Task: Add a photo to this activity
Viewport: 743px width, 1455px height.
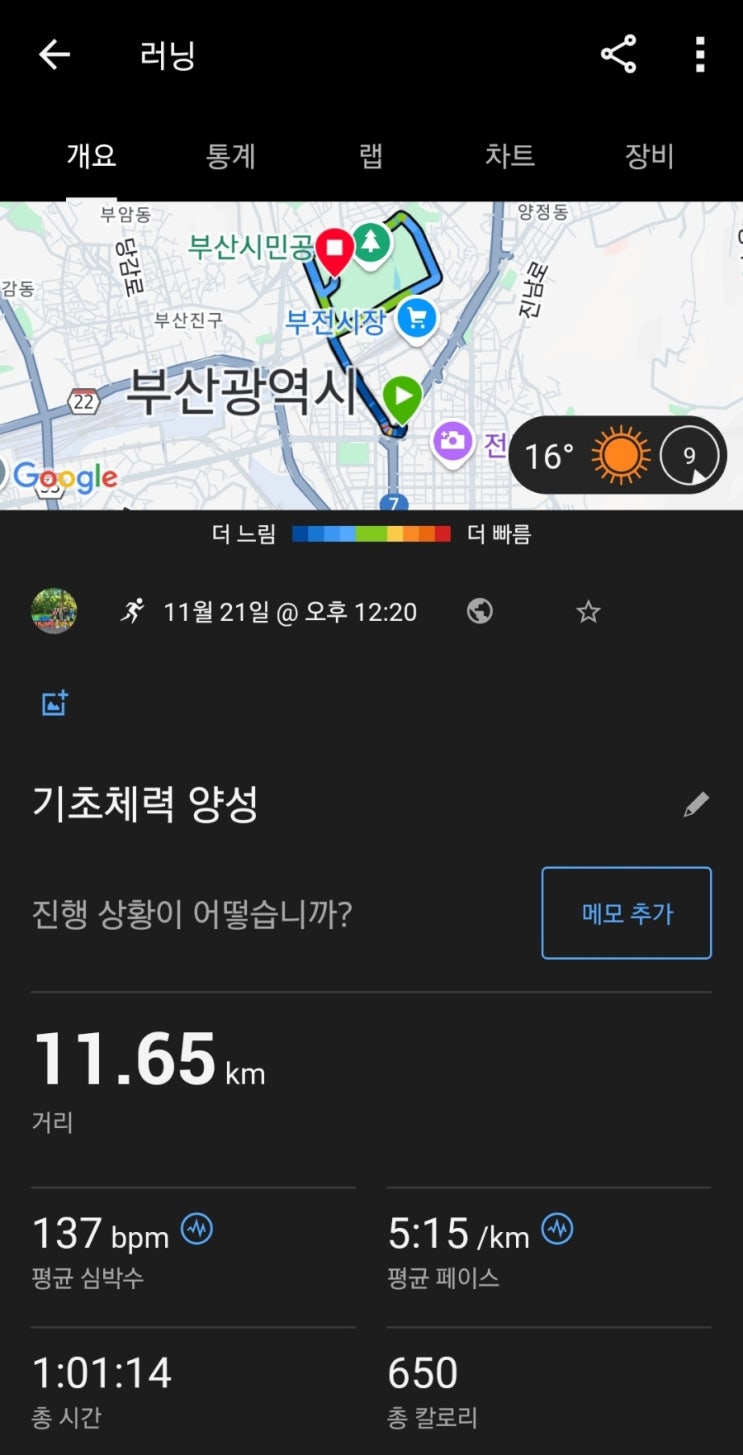Action: tap(54, 703)
